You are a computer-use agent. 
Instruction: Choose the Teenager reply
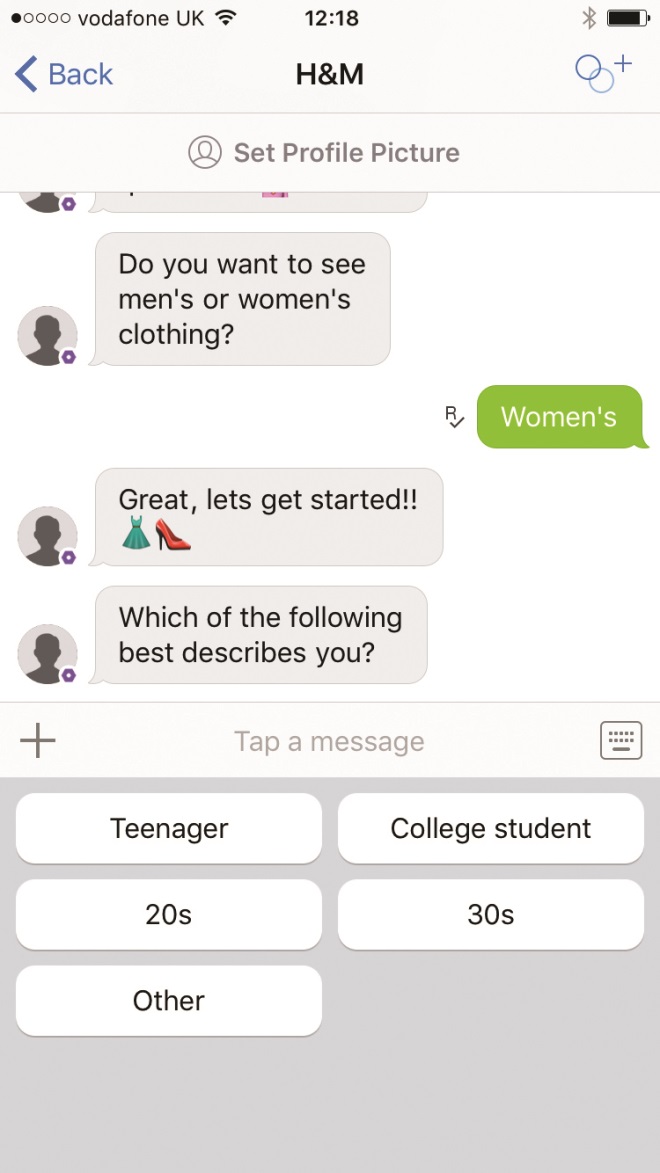point(169,828)
